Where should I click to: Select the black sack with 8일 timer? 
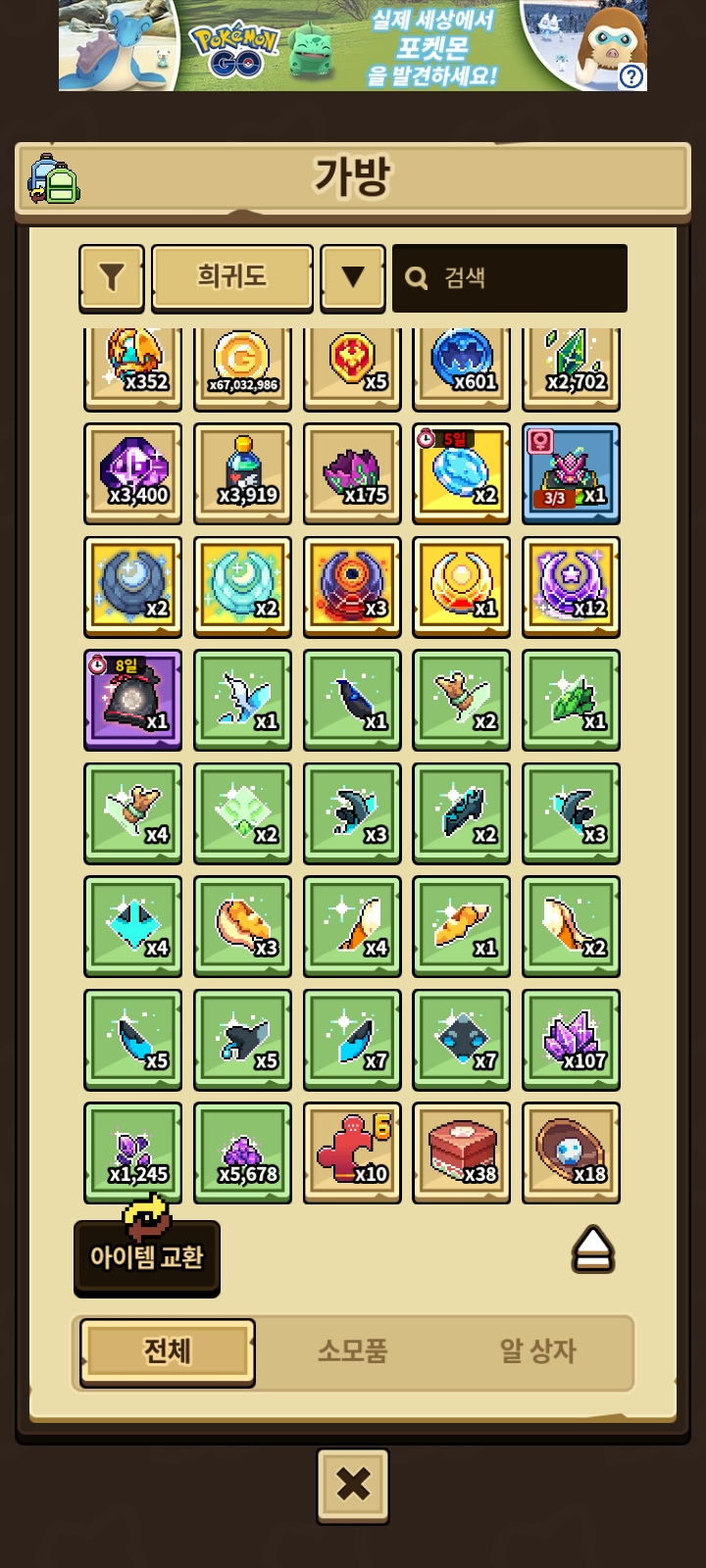(x=133, y=700)
